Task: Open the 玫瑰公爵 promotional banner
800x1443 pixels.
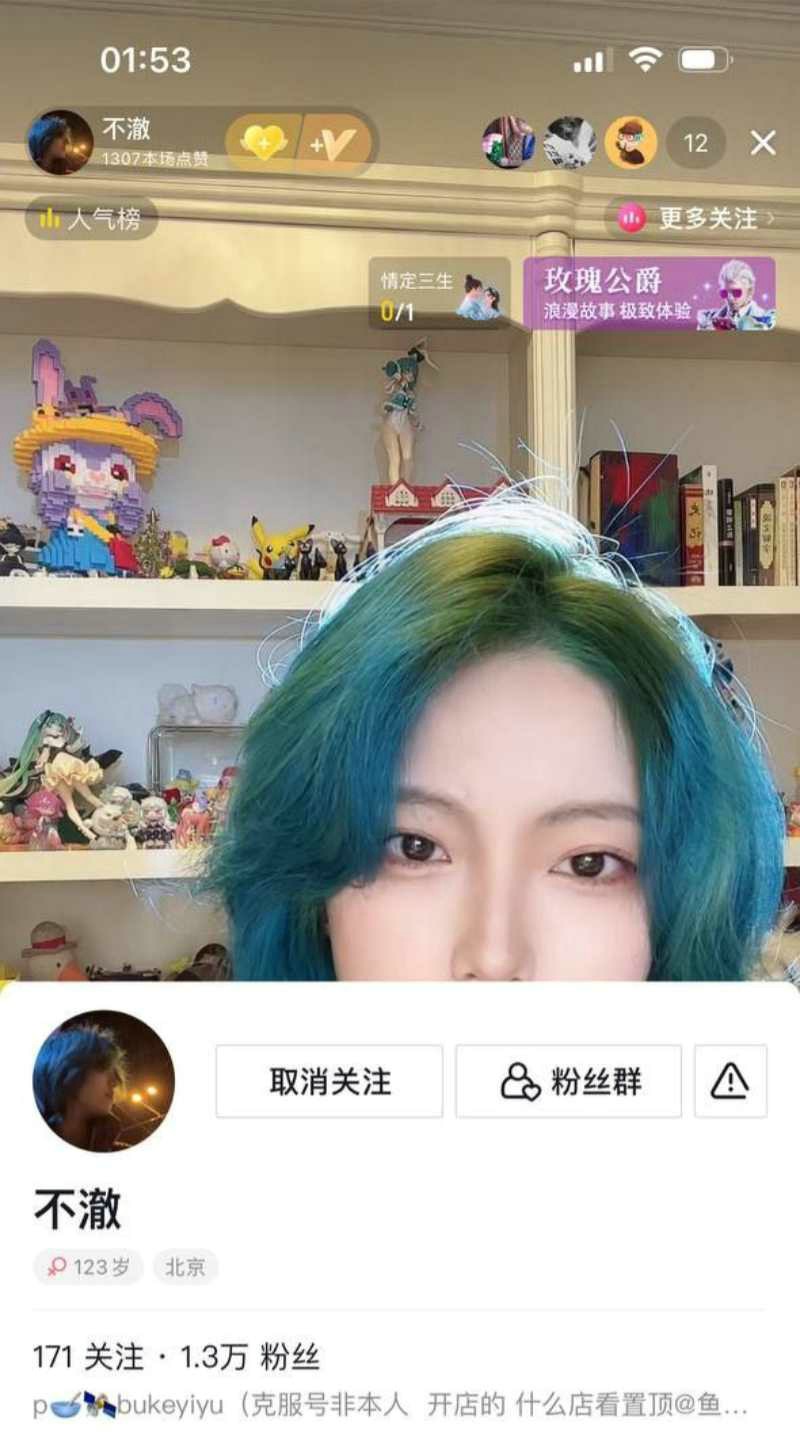Action: pos(649,293)
